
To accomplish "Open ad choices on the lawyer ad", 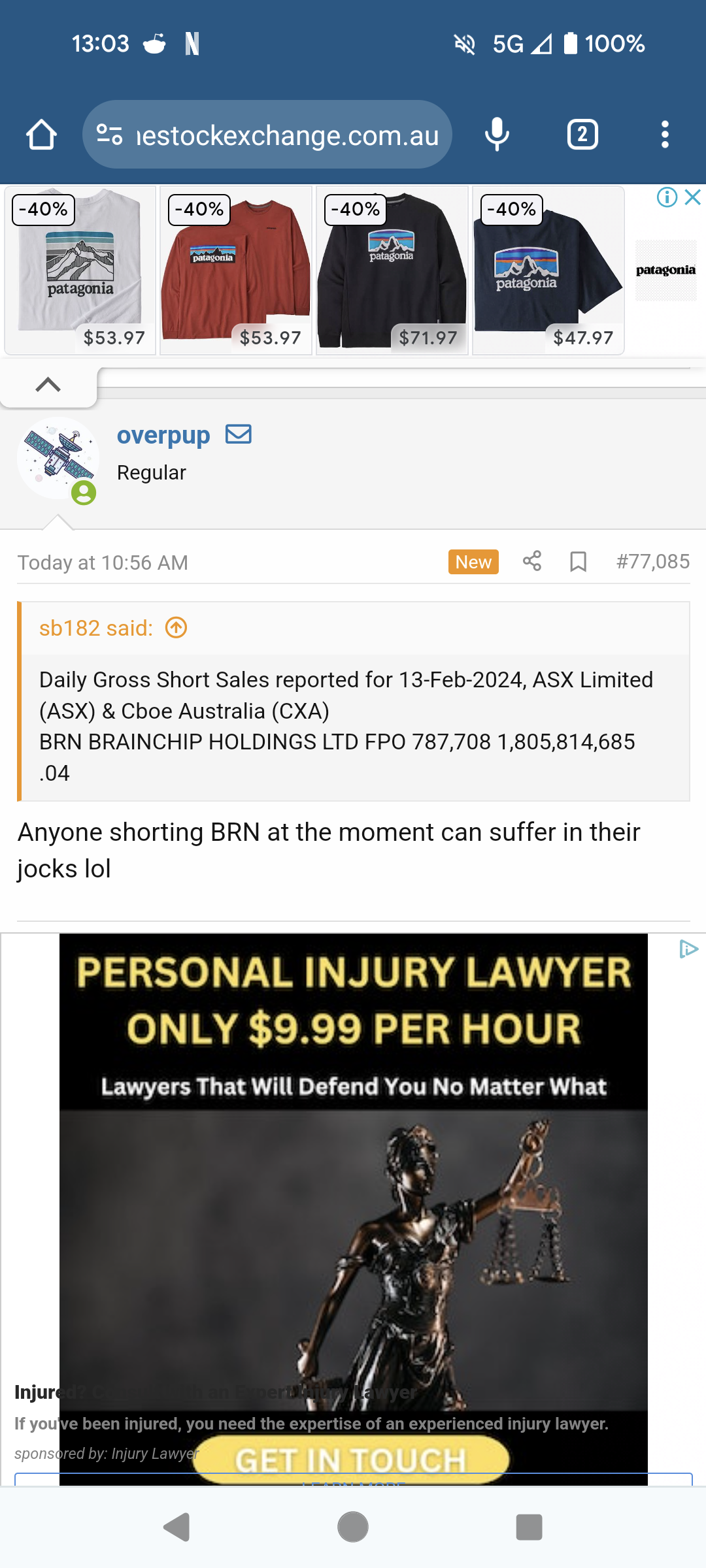I will tap(689, 949).
